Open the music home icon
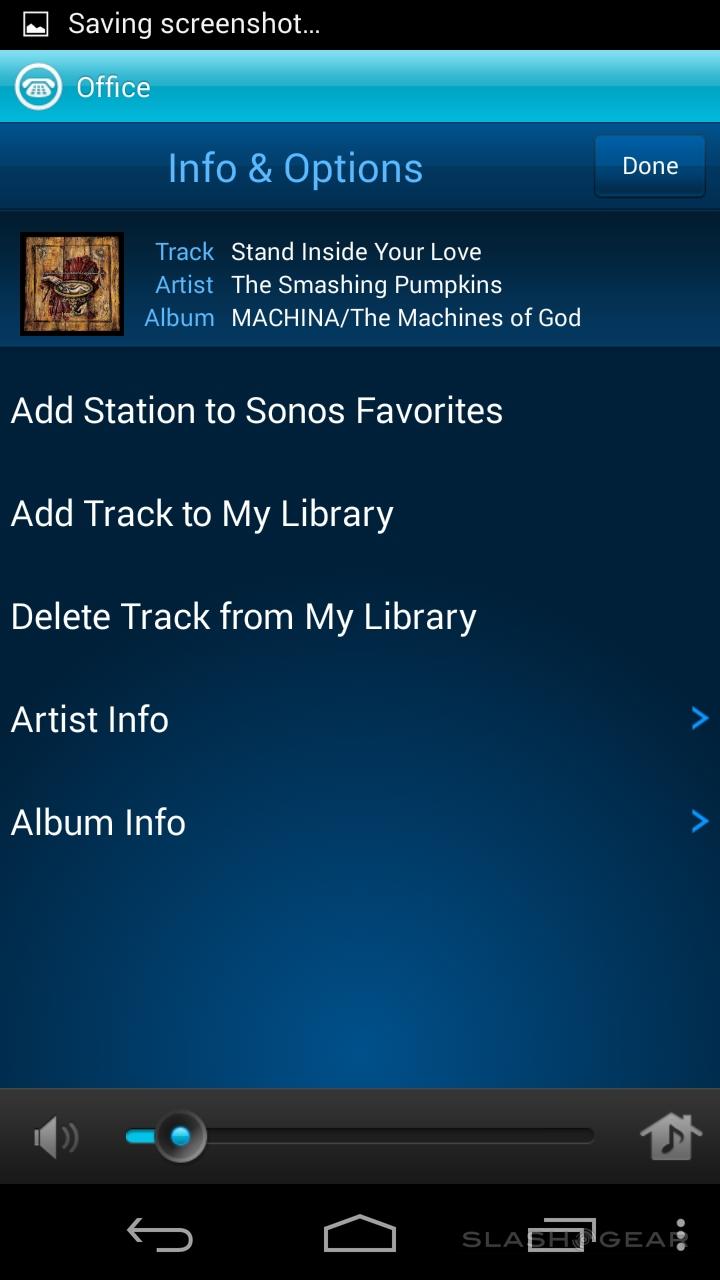Viewport: 720px width, 1280px height. 670,1137
